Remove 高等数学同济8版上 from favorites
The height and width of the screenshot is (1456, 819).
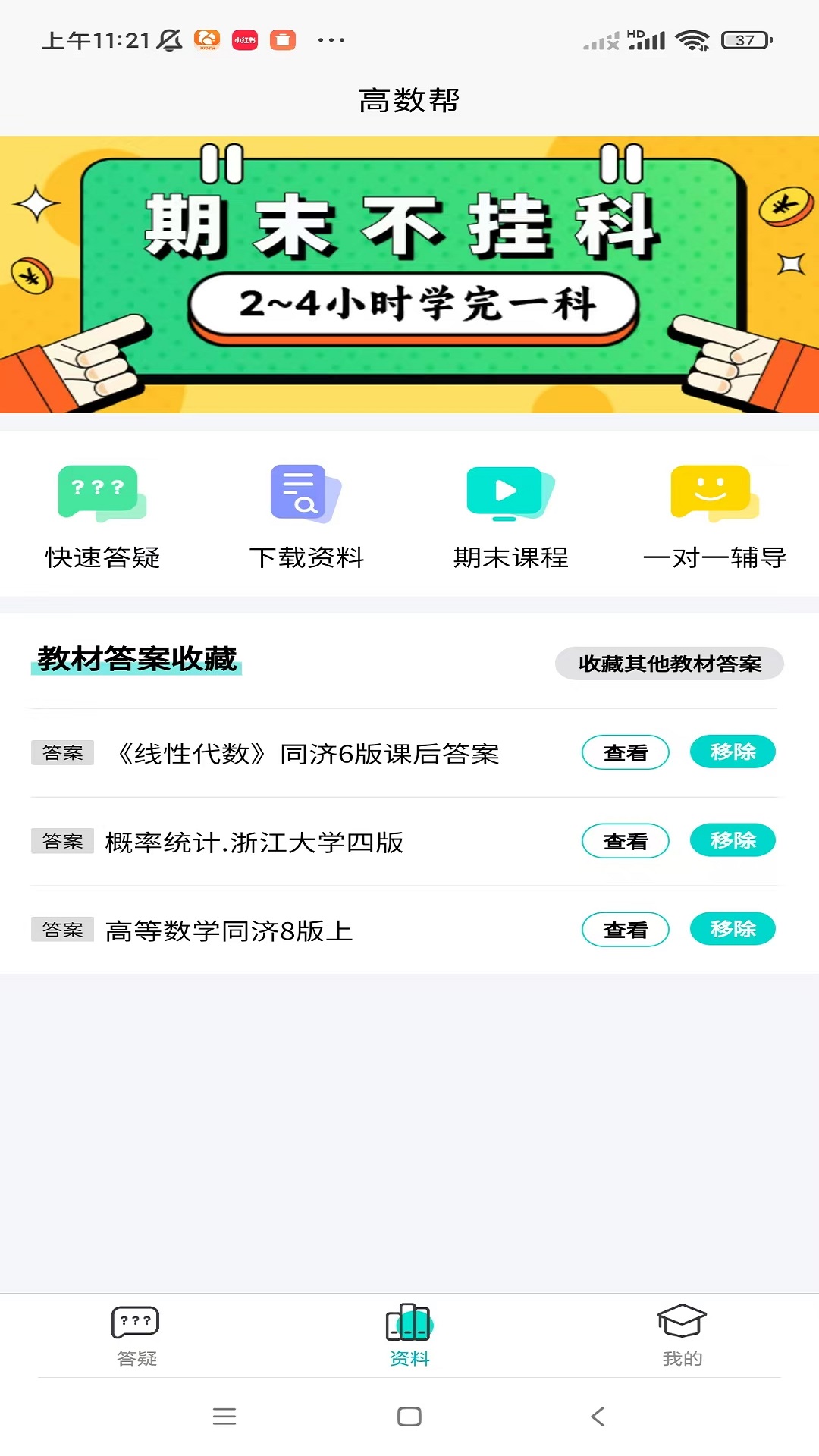pos(733,930)
